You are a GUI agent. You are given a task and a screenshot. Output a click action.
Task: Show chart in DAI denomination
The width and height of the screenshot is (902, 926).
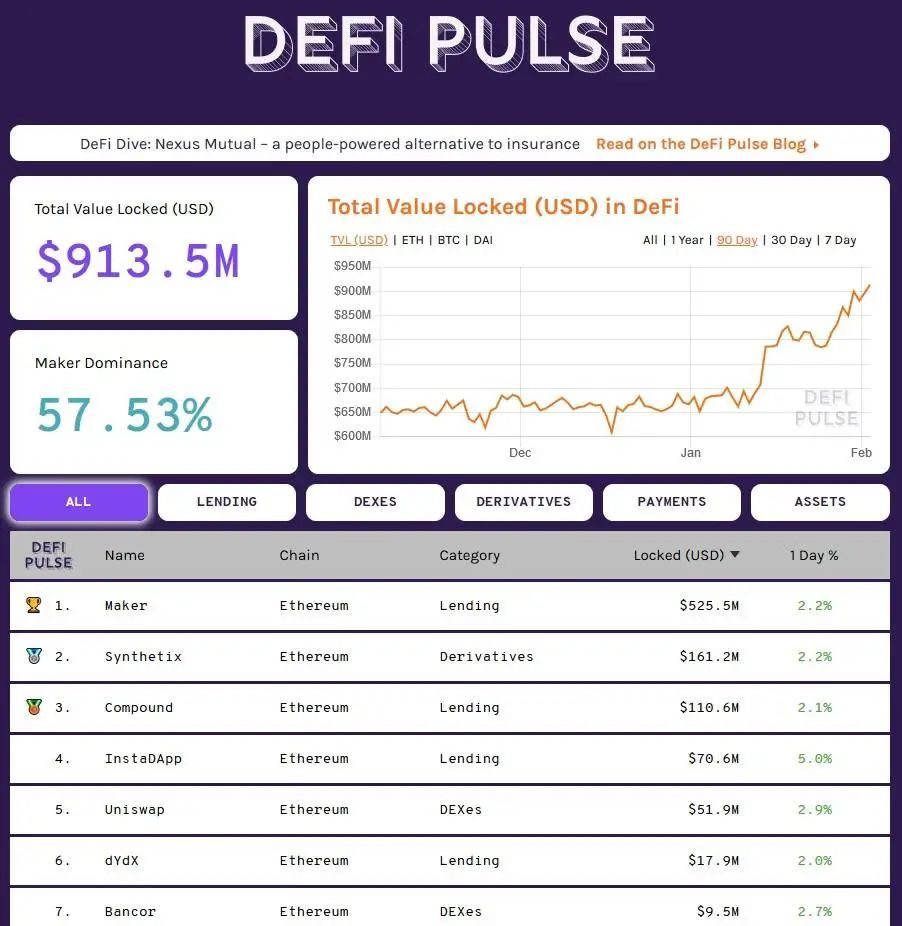[484, 240]
